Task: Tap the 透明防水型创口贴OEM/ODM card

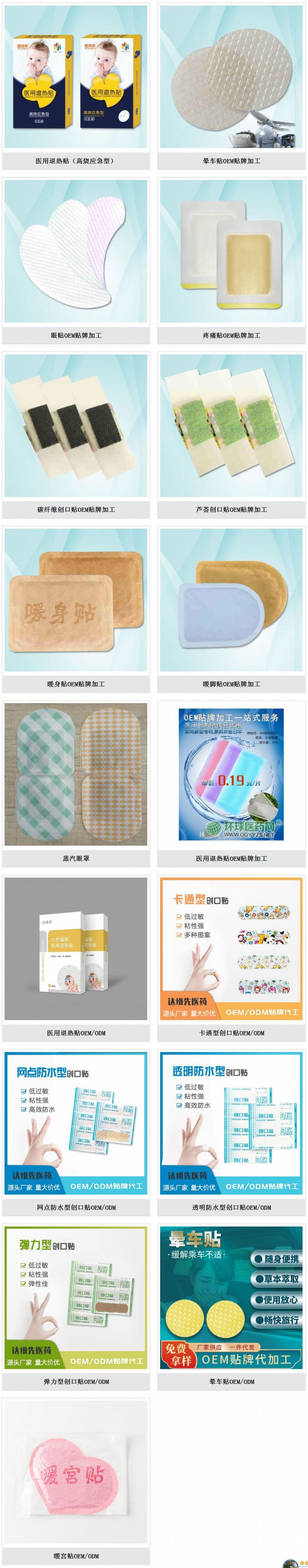Action: click(x=232, y=1123)
